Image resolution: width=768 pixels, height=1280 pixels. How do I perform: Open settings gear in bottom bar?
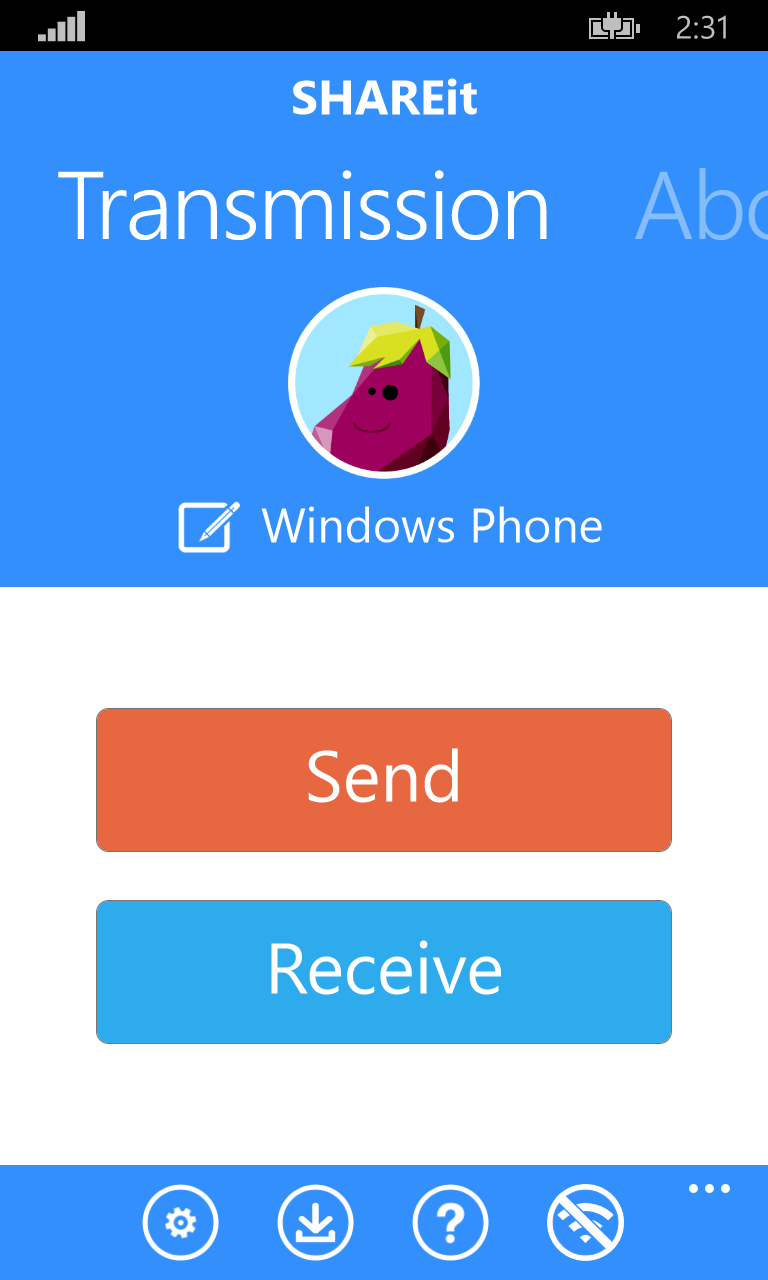click(180, 1222)
